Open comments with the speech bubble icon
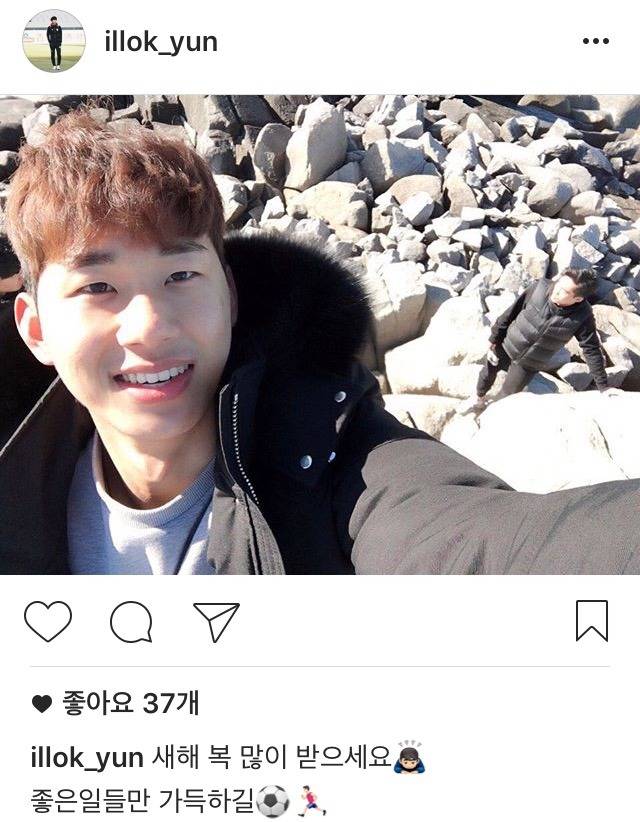The image size is (640, 822). [131, 622]
